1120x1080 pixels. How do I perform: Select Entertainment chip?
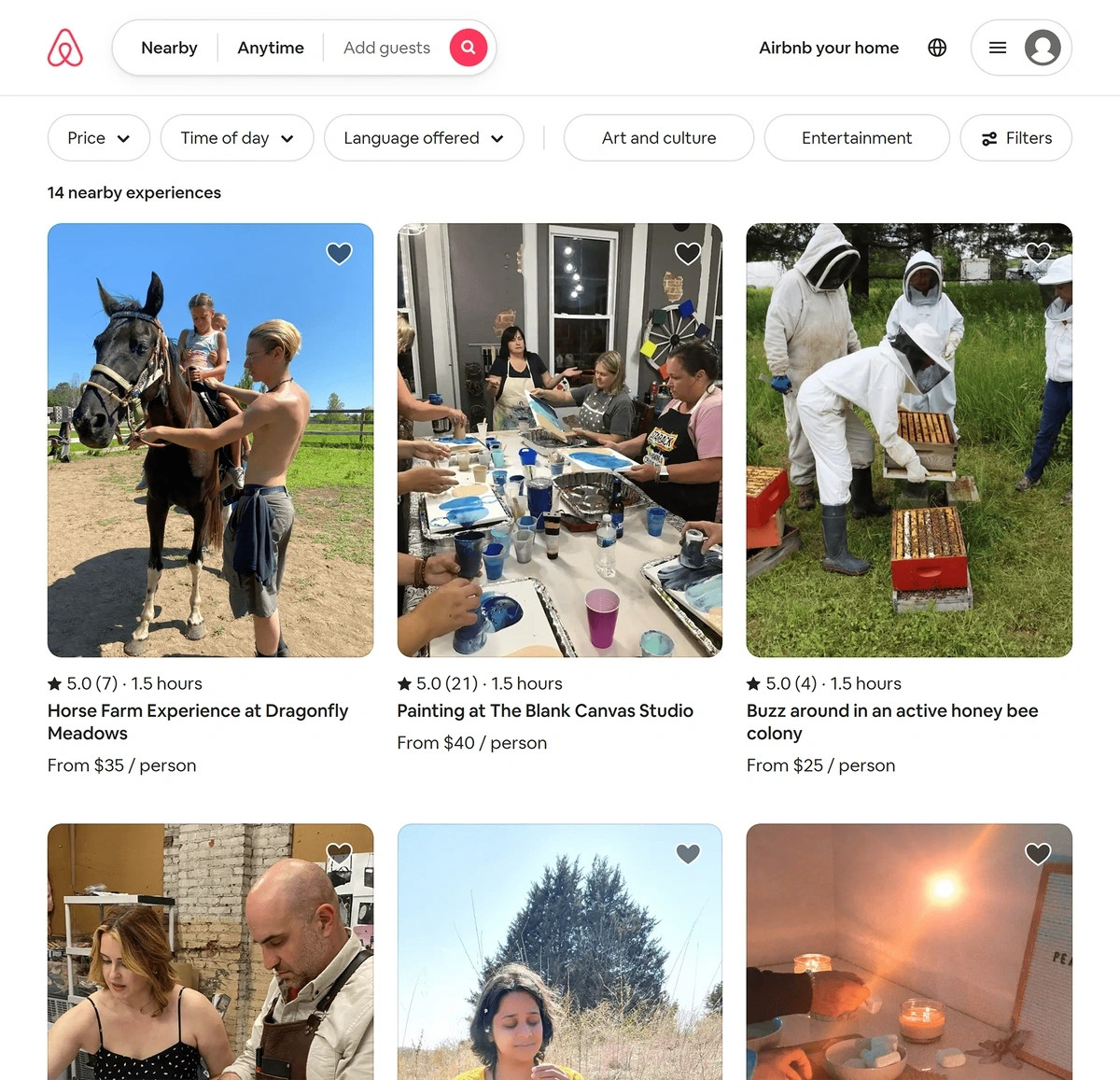pos(857,138)
